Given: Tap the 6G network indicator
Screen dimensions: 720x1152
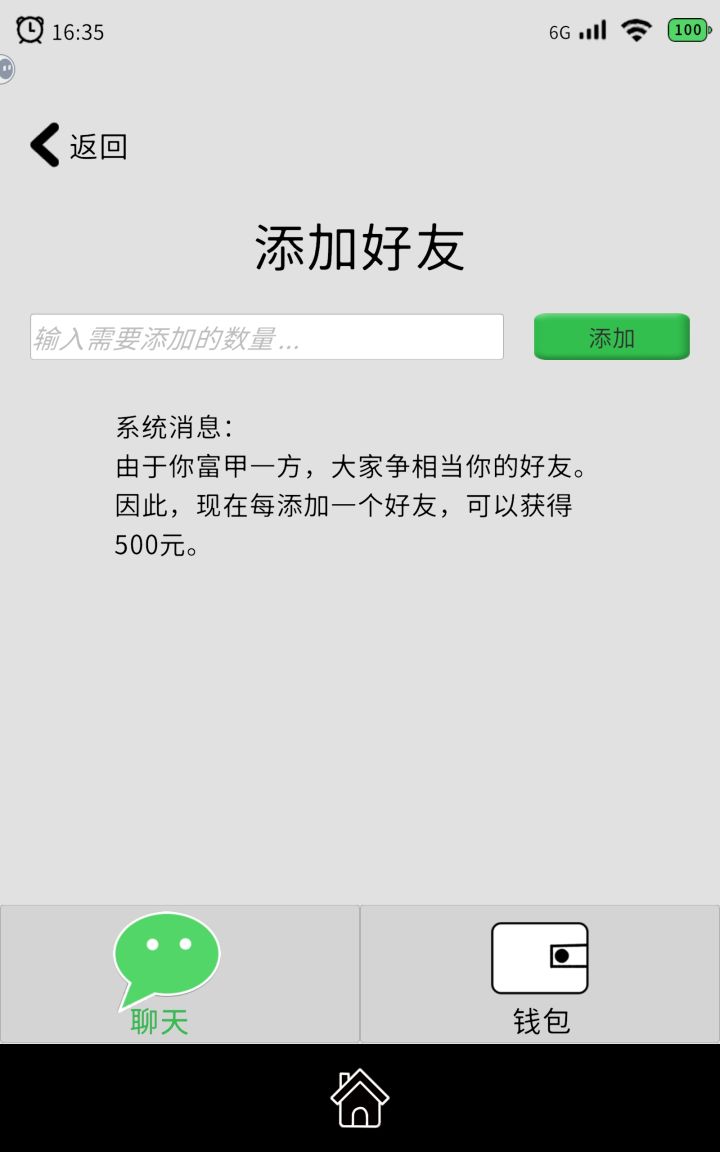Looking at the screenshot, I should (557, 31).
